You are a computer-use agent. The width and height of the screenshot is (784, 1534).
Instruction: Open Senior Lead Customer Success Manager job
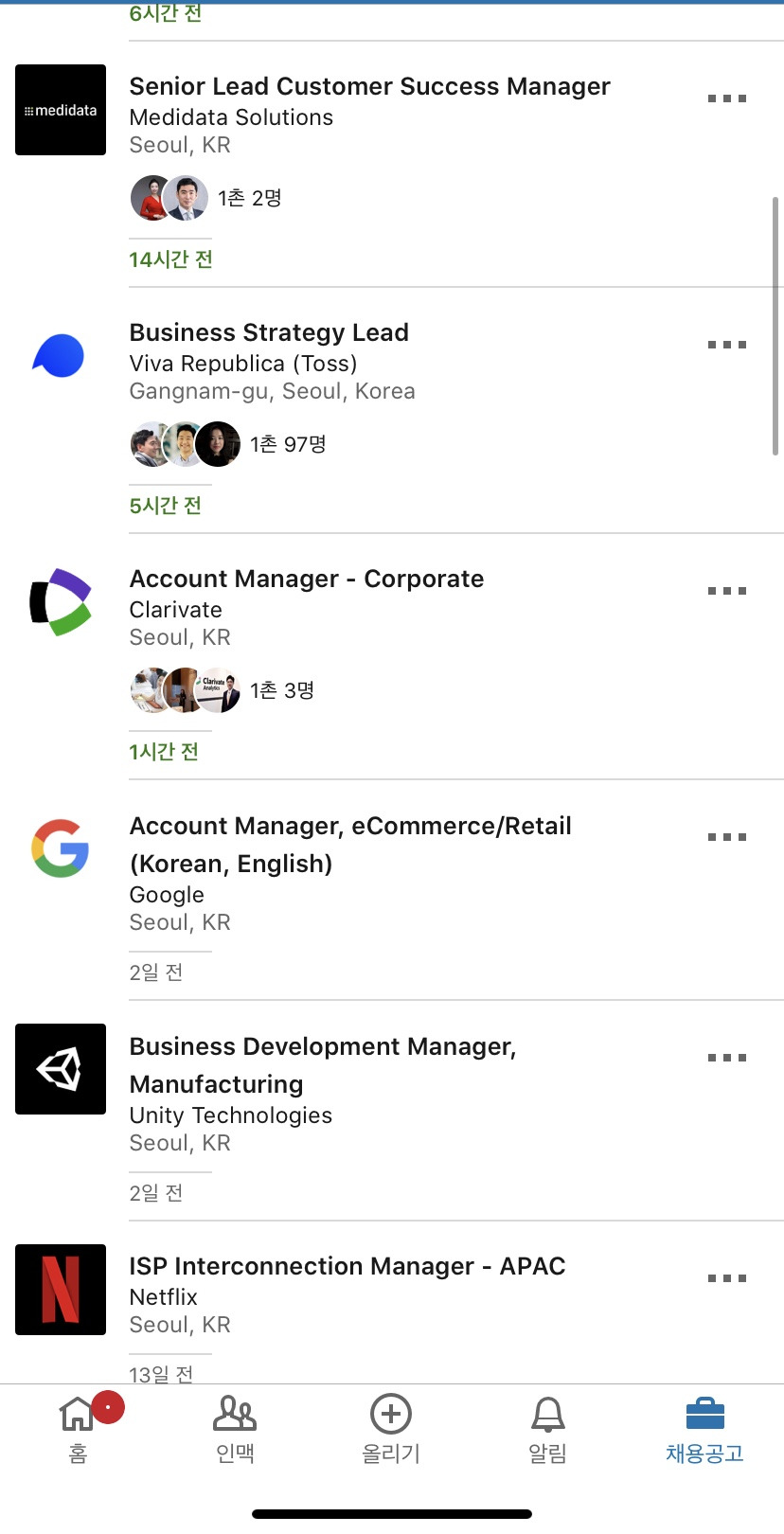369,87
